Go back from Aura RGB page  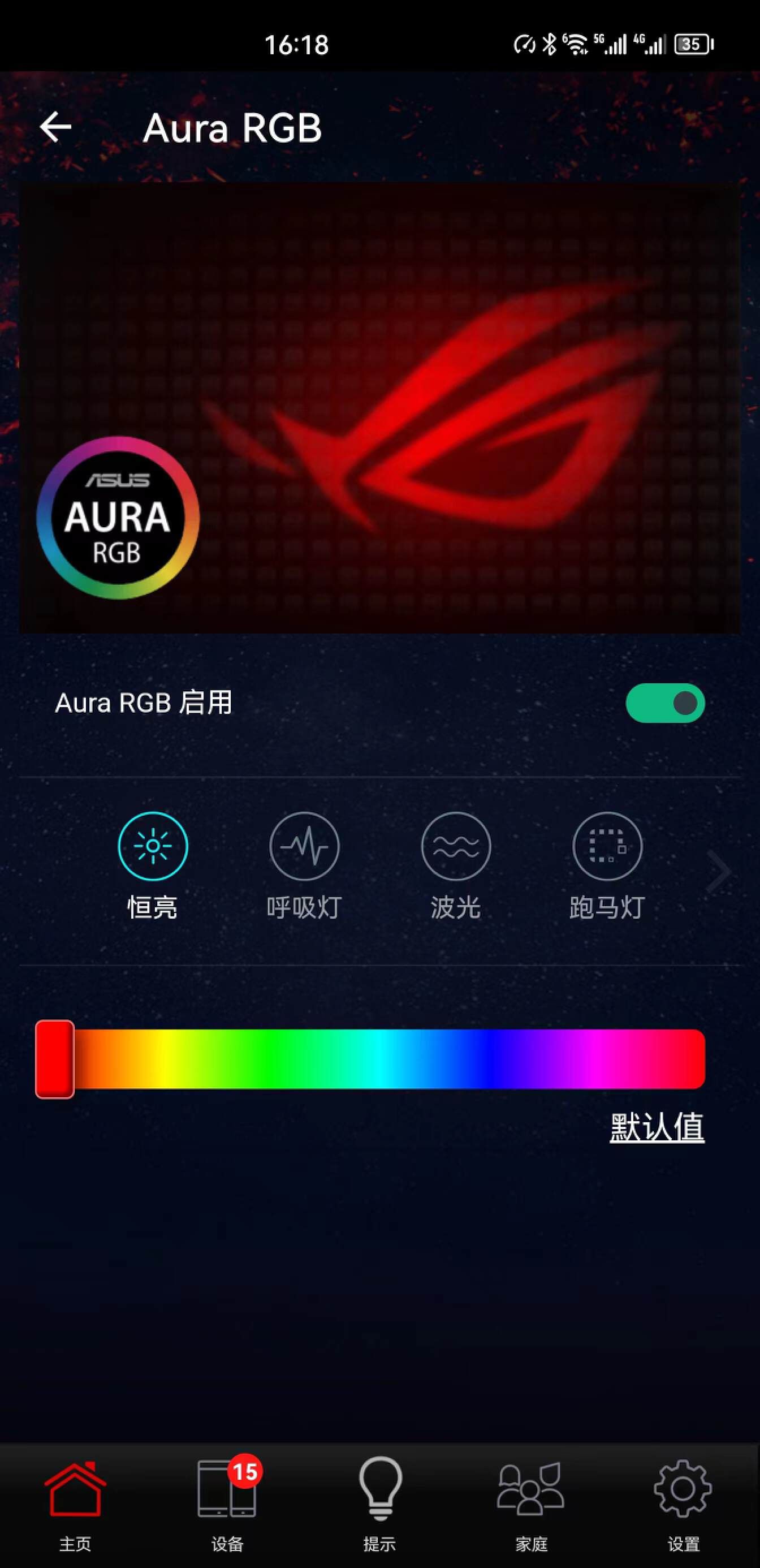point(55,127)
